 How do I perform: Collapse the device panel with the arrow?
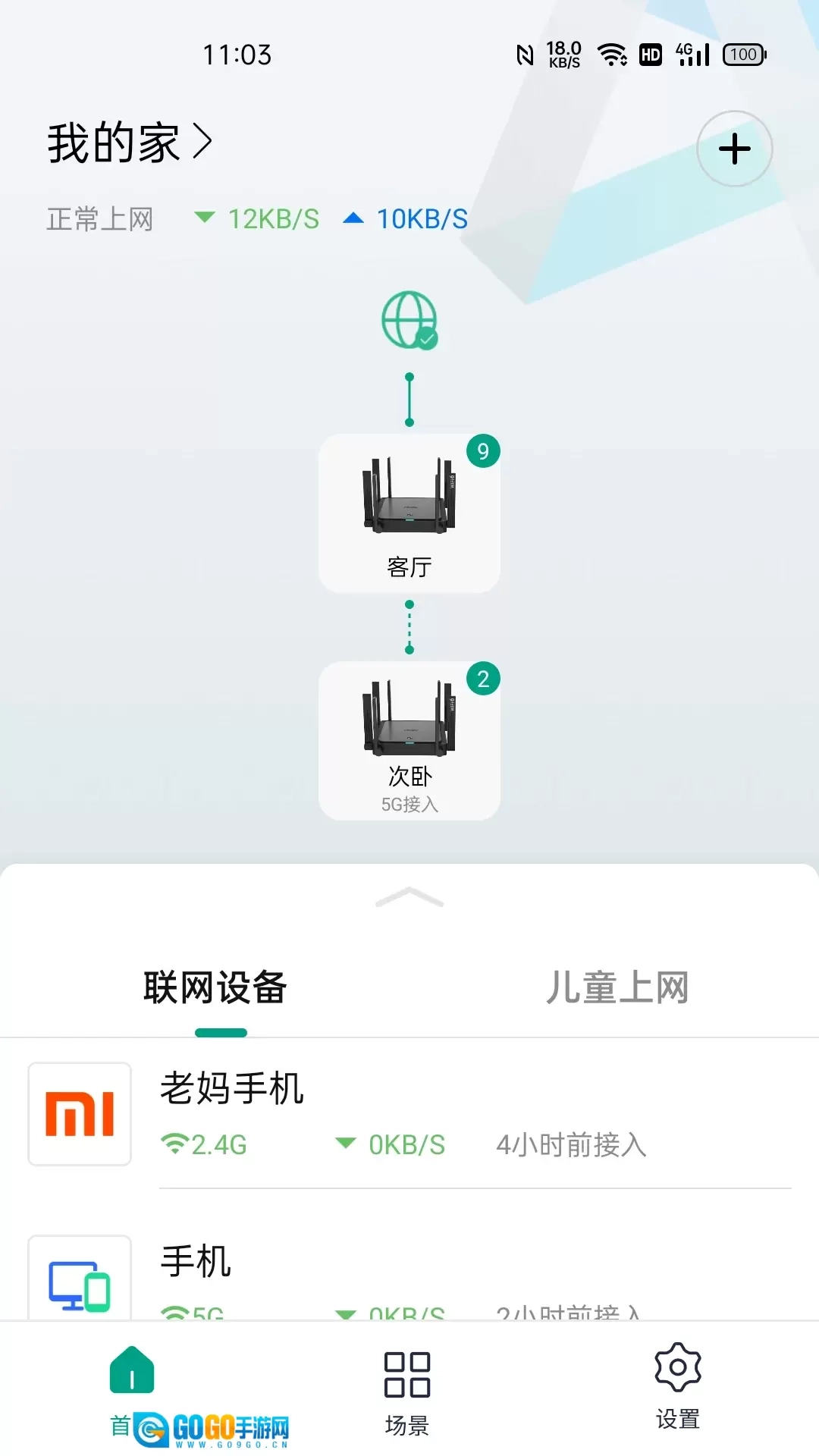tap(409, 898)
